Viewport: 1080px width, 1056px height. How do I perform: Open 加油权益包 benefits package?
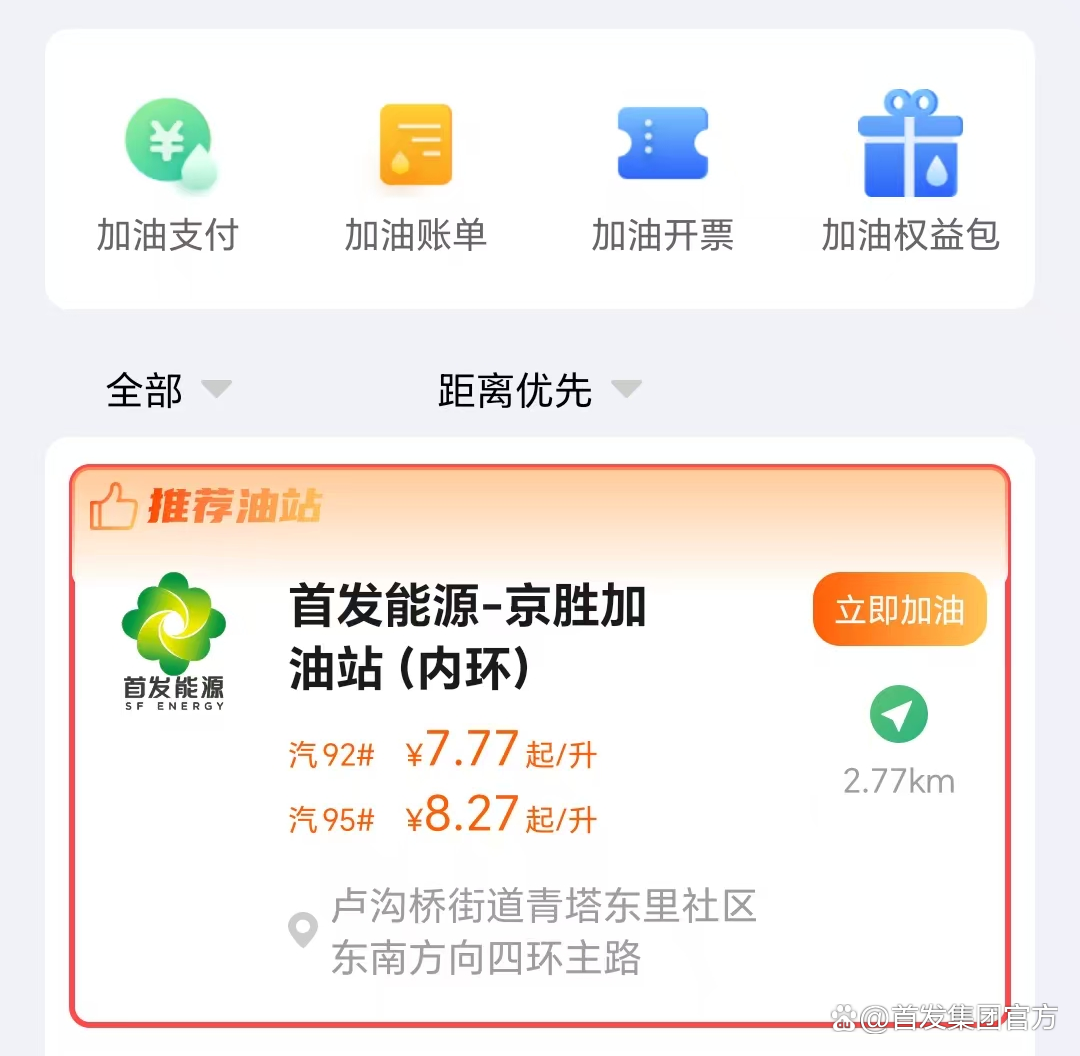(910, 175)
